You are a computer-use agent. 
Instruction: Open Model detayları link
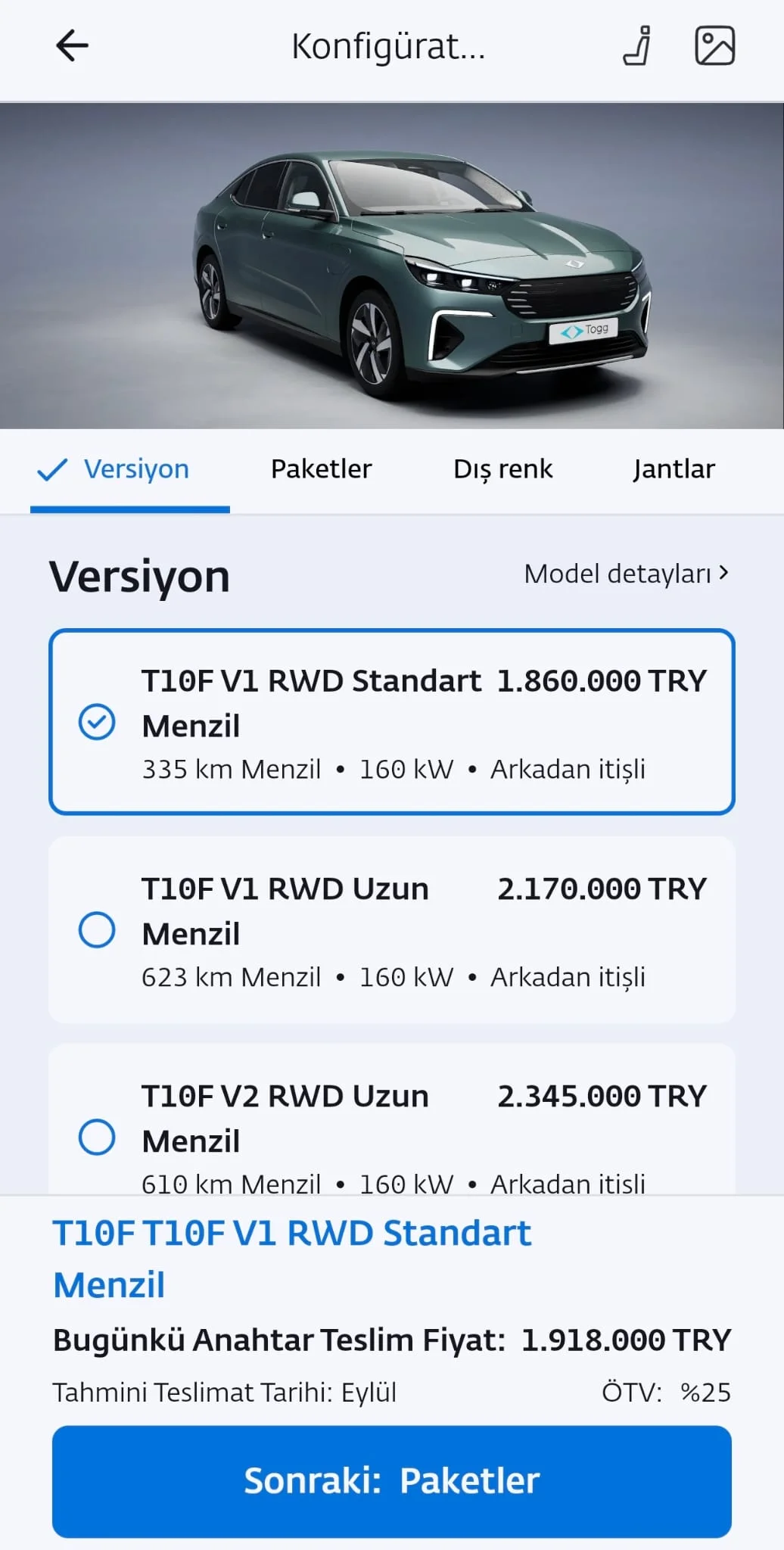point(627,574)
